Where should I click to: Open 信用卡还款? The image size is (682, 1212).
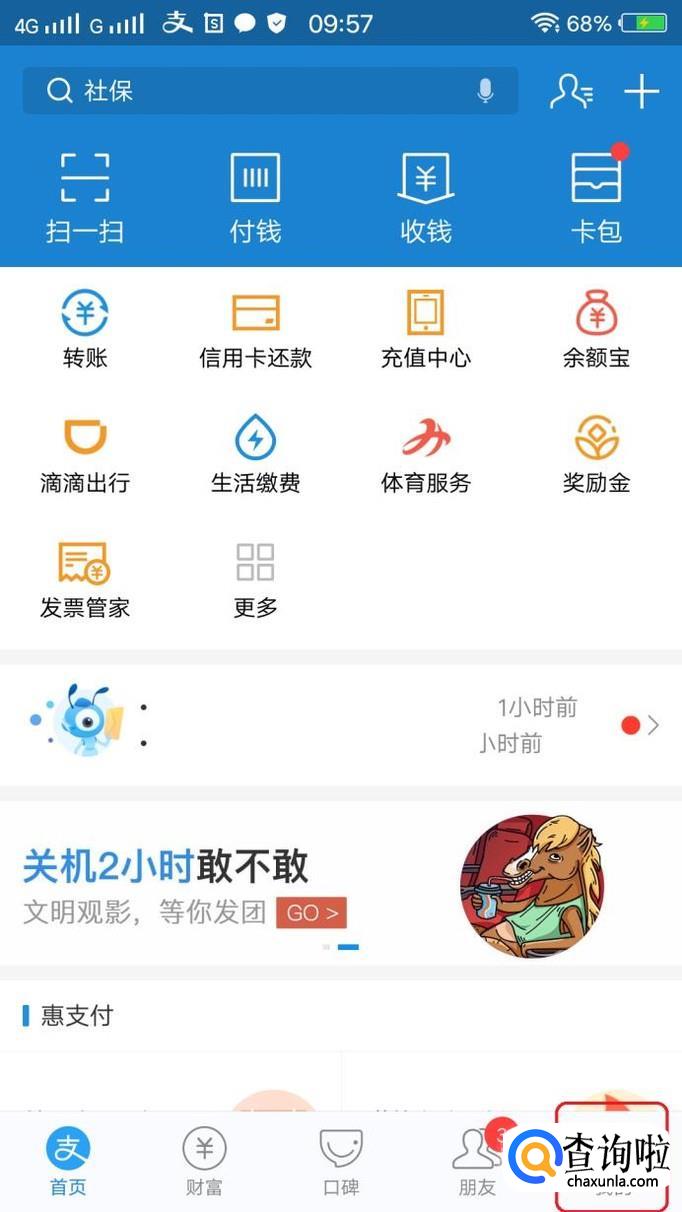[x=255, y=328]
